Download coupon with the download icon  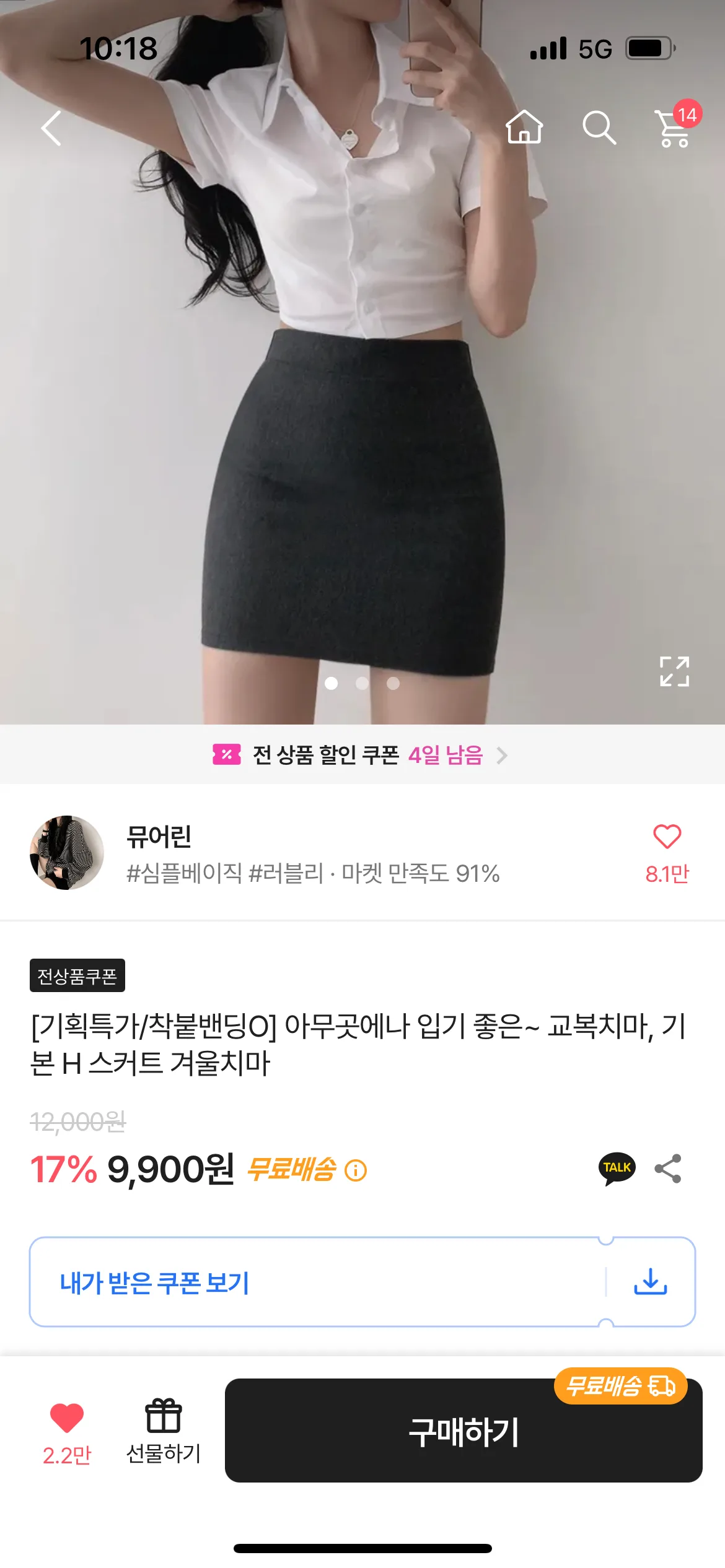click(650, 1281)
